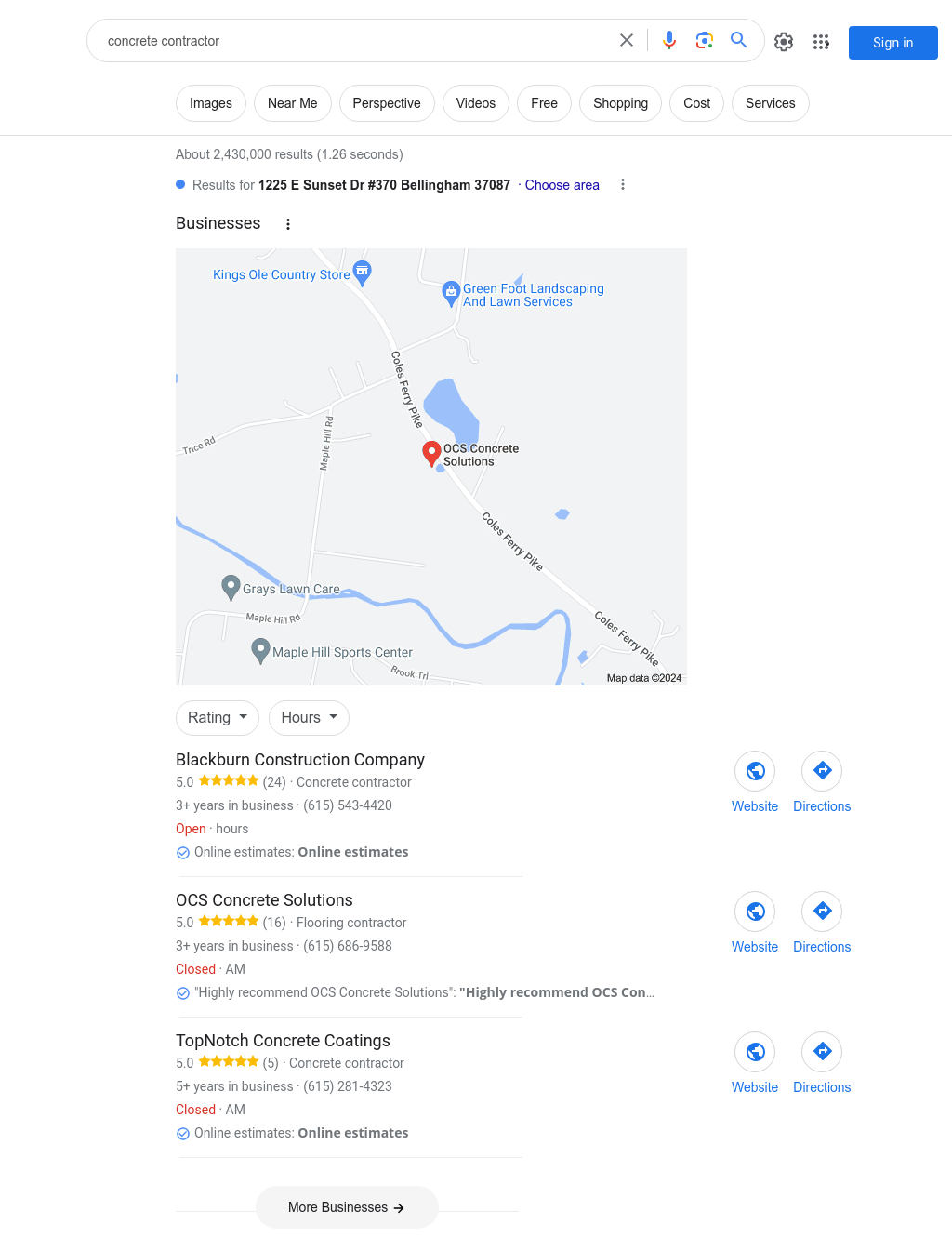Screen dimensions: 952x1251
Task: Open the Businesses section overflow menu
Action: (x=288, y=224)
